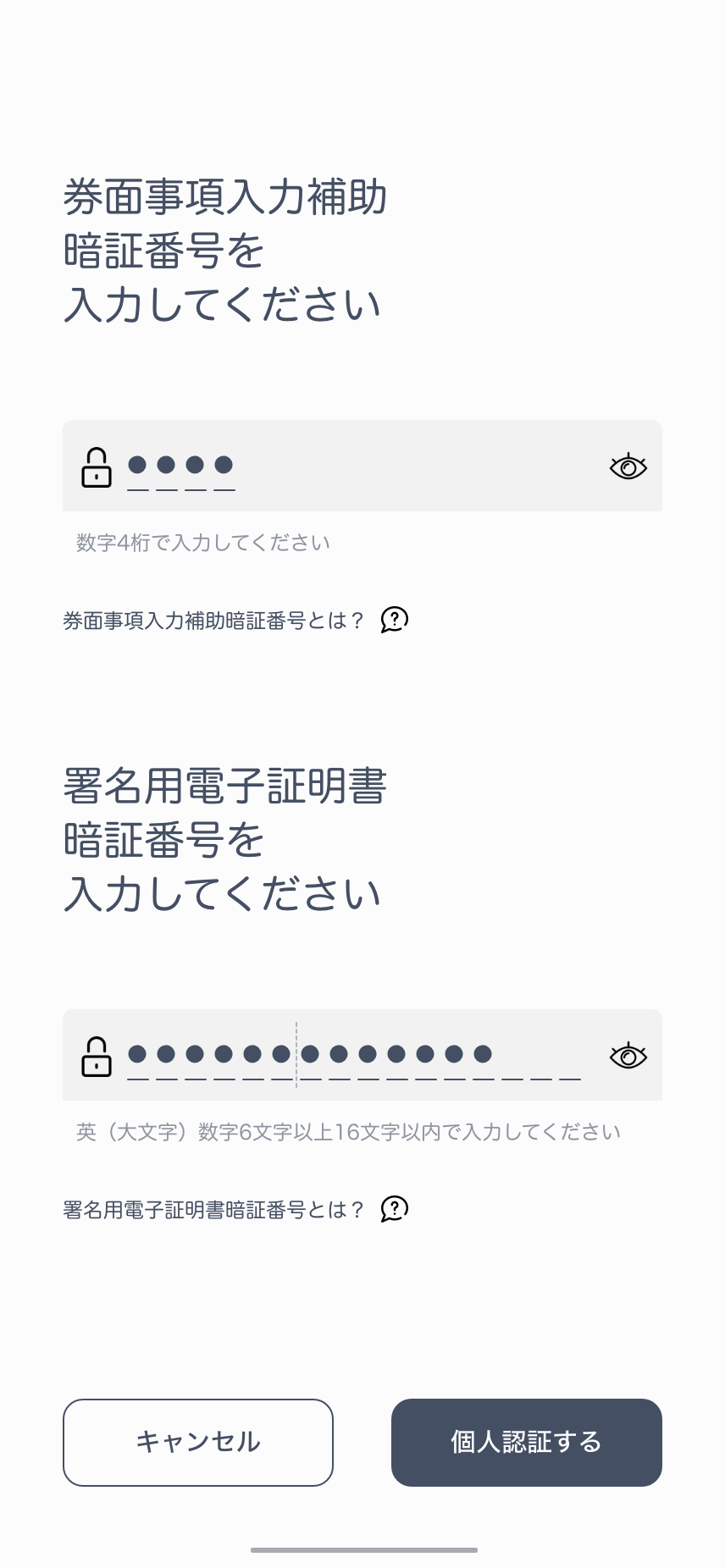Select the lock icon beside the signature certificate PIN field

coord(97,1056)
